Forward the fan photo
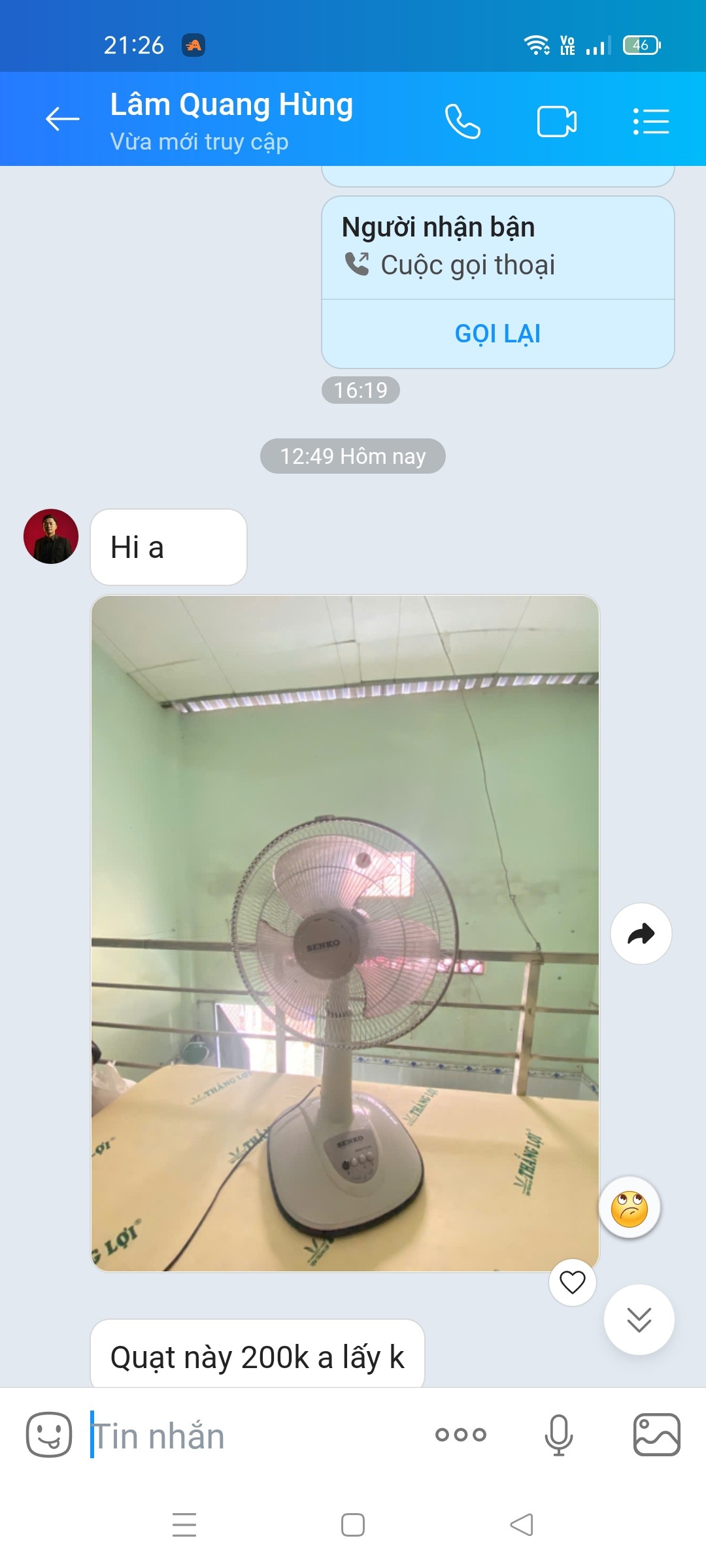This screenshot has height=1568, width=706. 641,934
